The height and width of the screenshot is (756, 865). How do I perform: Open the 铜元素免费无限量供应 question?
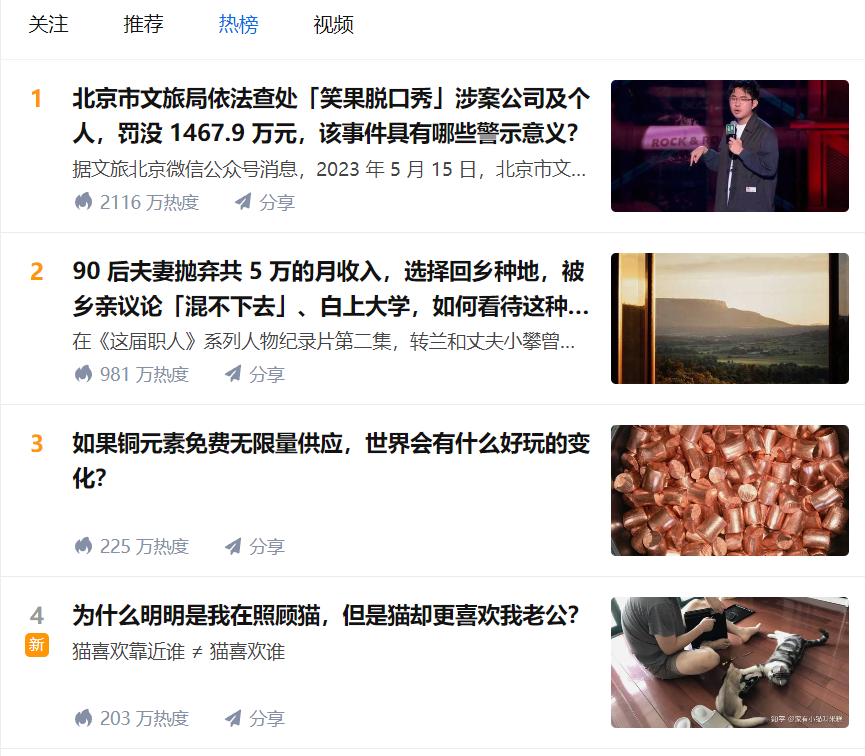tap(331, 459)
